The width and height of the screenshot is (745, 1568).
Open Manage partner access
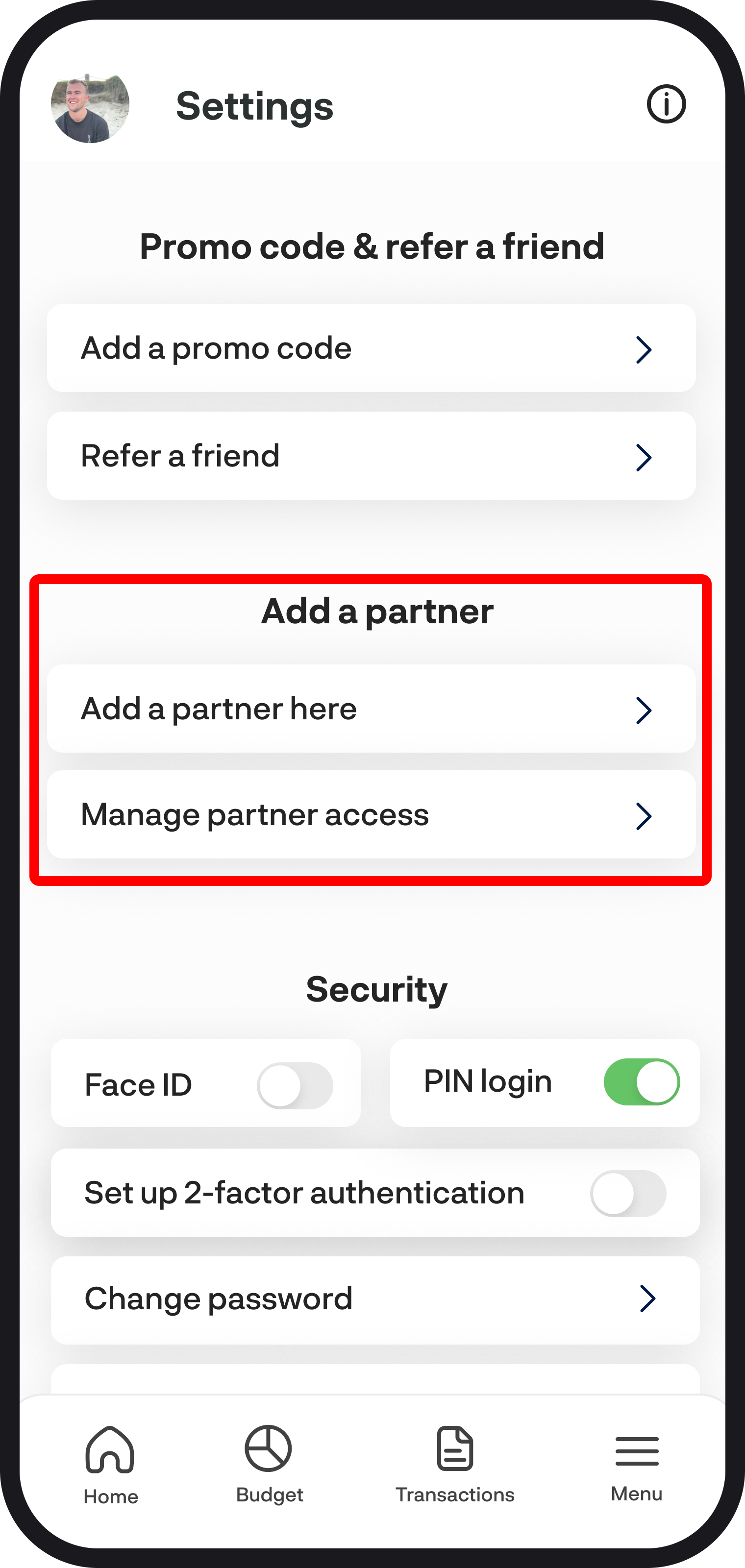click(x=372, y=814)
